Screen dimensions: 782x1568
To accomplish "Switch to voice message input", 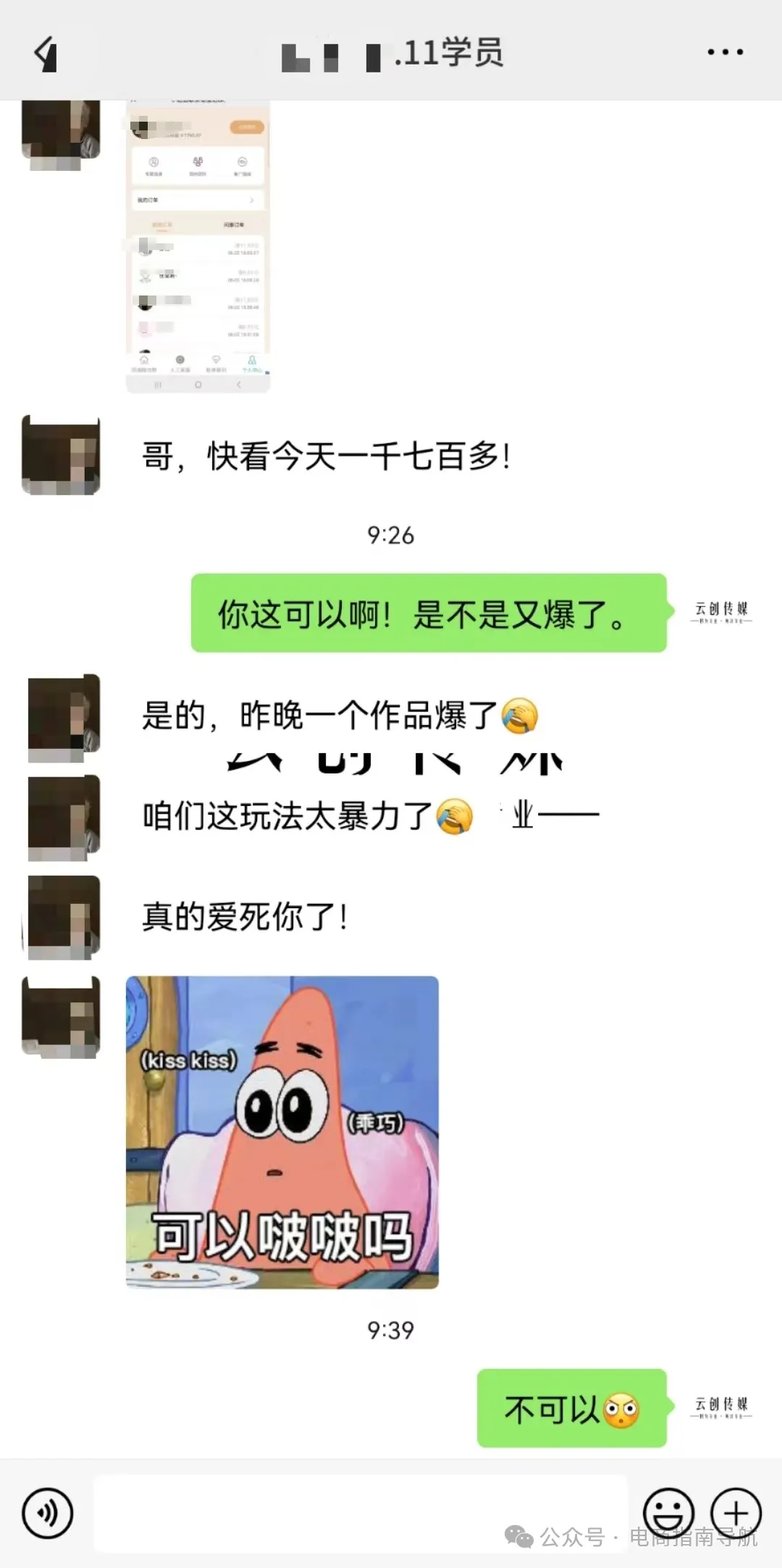I will click(x=48, y=1513).
